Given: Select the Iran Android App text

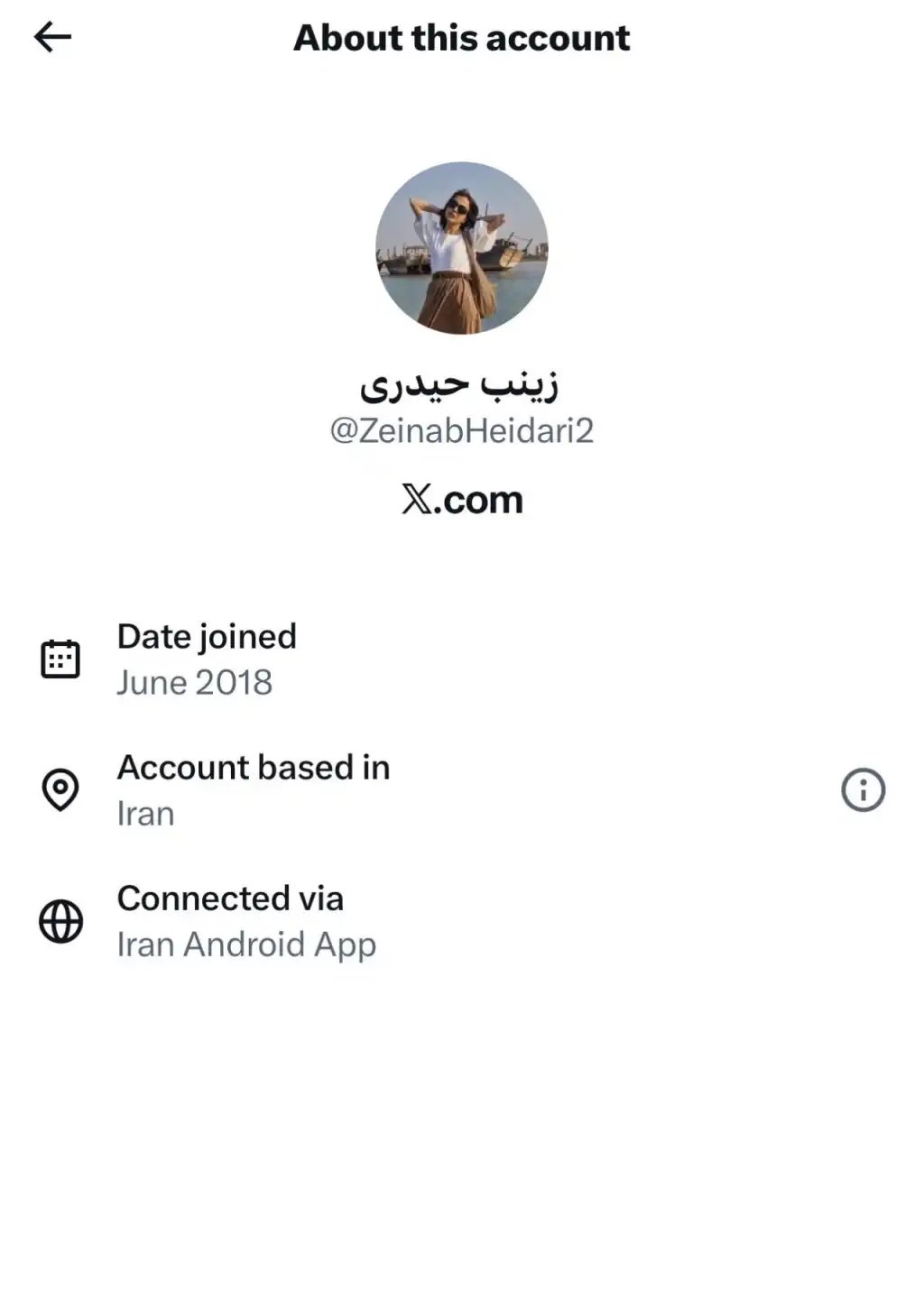Looking at the screenshot, I should point(246,945).
